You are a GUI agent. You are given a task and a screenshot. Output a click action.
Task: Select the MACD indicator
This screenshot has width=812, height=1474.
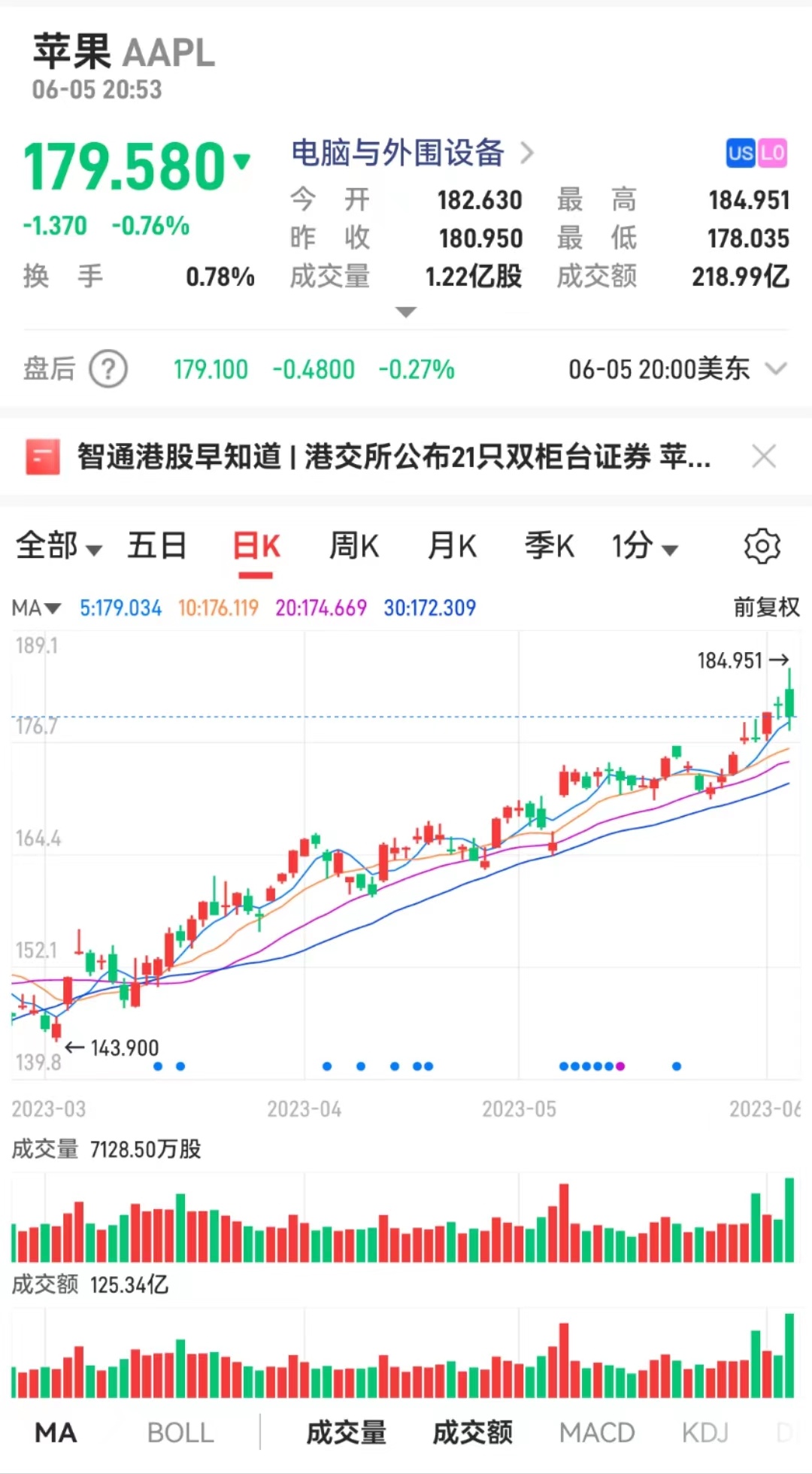597,1433
